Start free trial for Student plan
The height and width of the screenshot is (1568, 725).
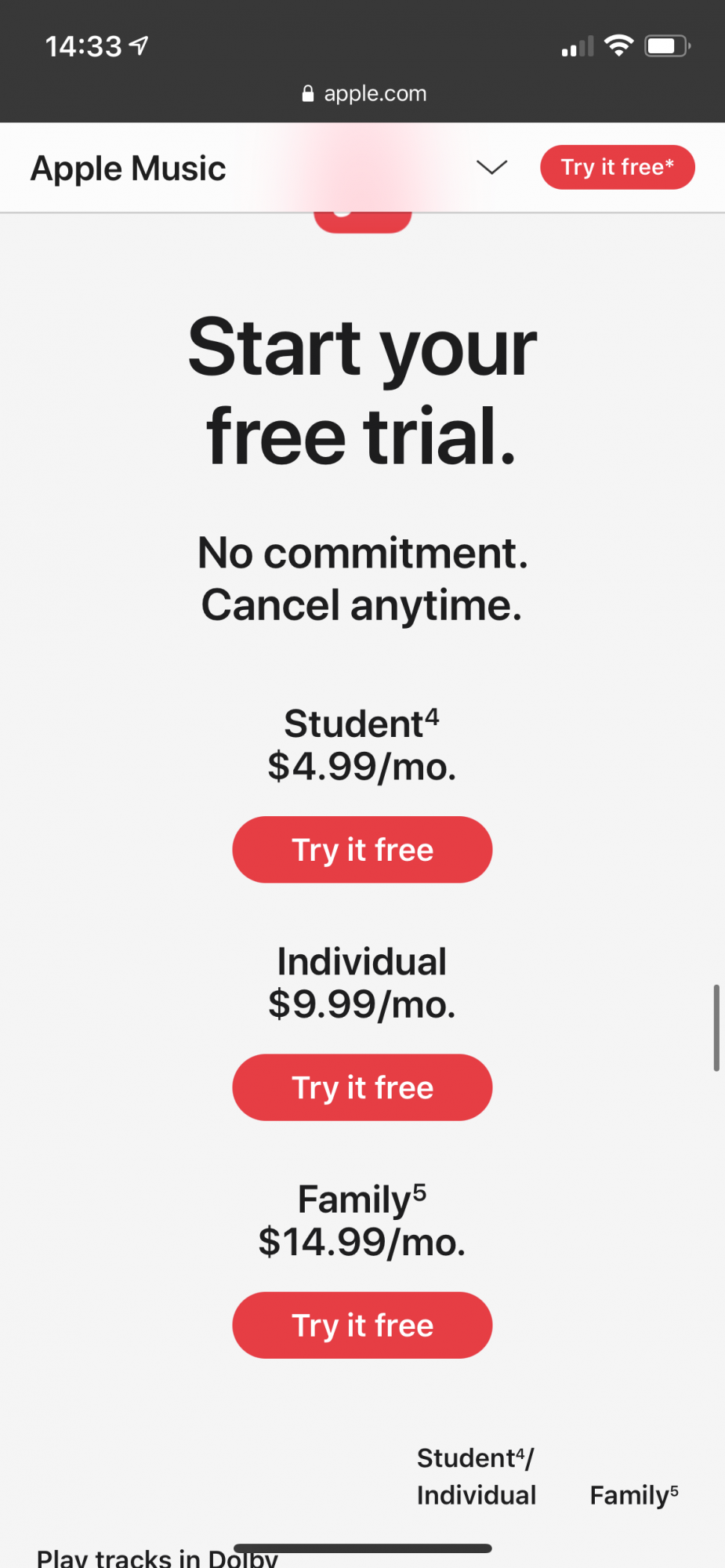pos(362,850)
